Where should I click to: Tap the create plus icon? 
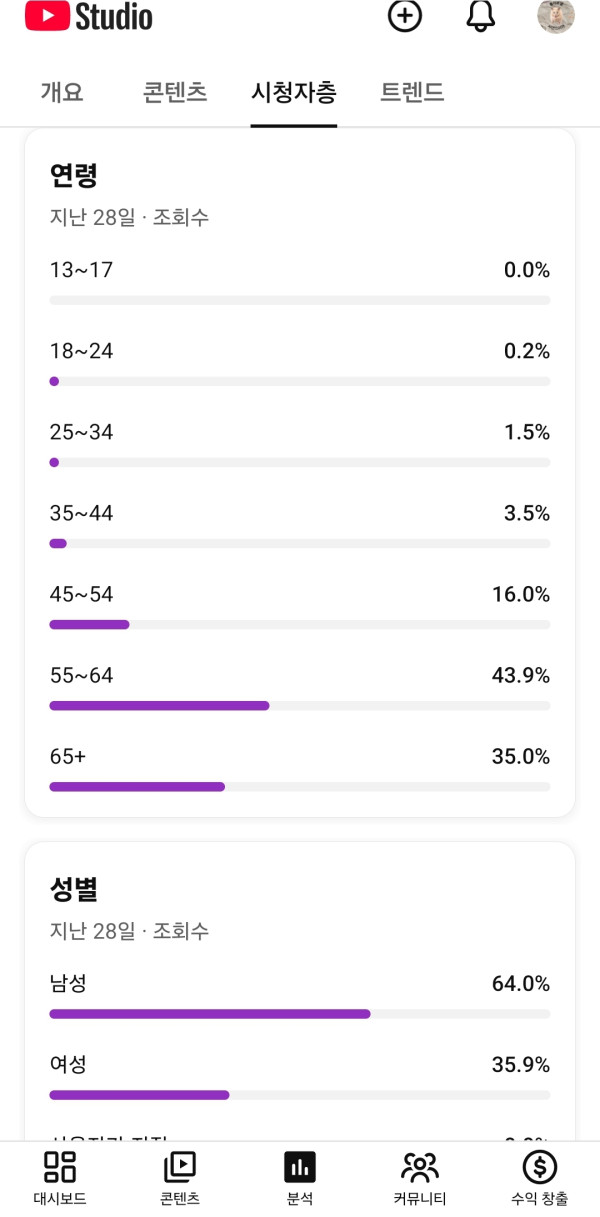coord(405,16)
